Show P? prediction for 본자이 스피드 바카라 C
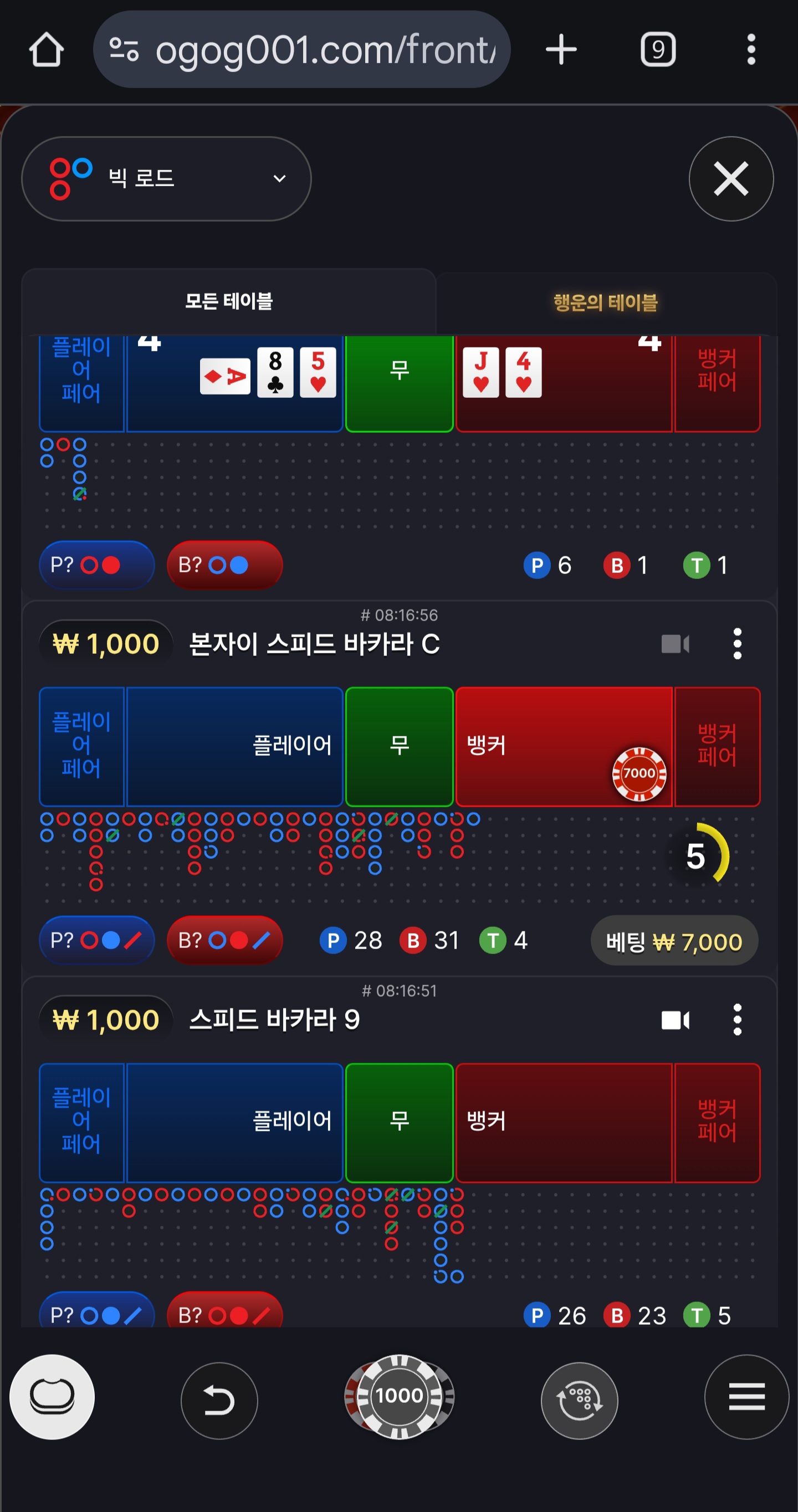The width and height of the screenshot is (798, 1512). point(97,940)
